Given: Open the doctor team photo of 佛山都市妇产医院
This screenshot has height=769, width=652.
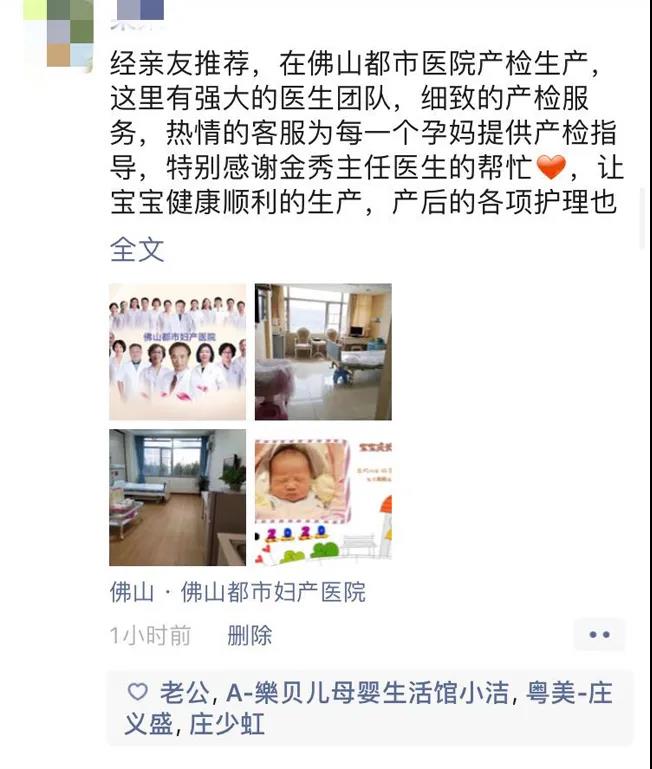Looking at the screenshot, I should click(177, 351).
